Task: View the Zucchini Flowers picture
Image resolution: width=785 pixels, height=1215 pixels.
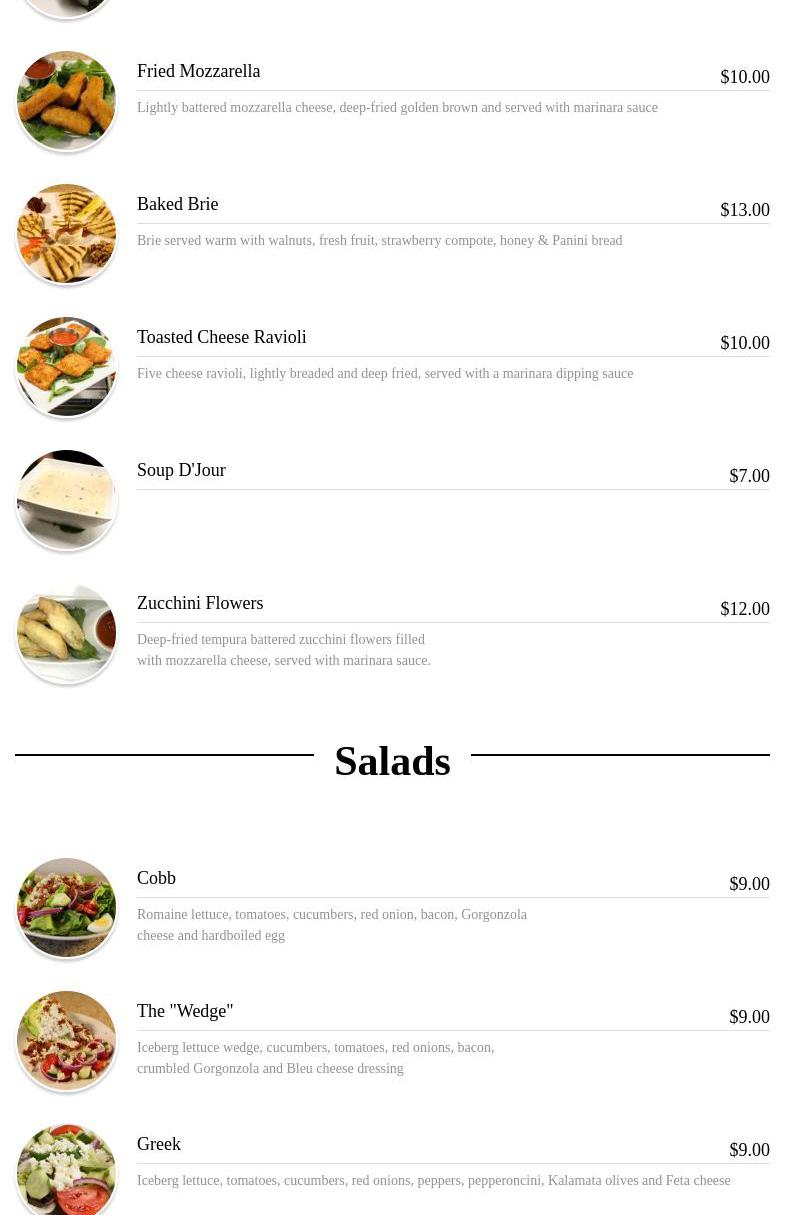Action: pos(67,633)
